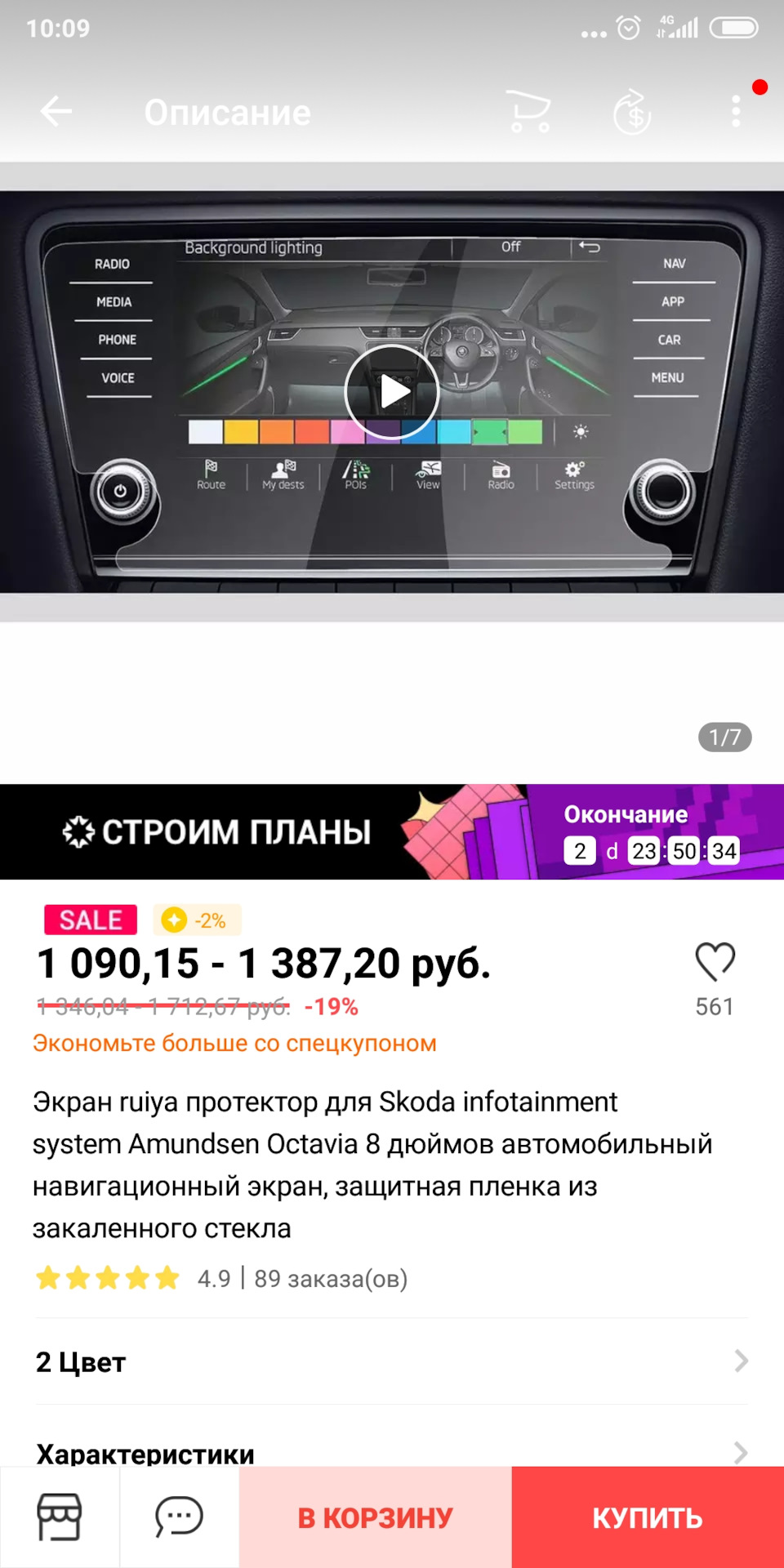784x1568 pixels.
Task: Open the coin rewards icon
Action: click(x=632, y=111)
